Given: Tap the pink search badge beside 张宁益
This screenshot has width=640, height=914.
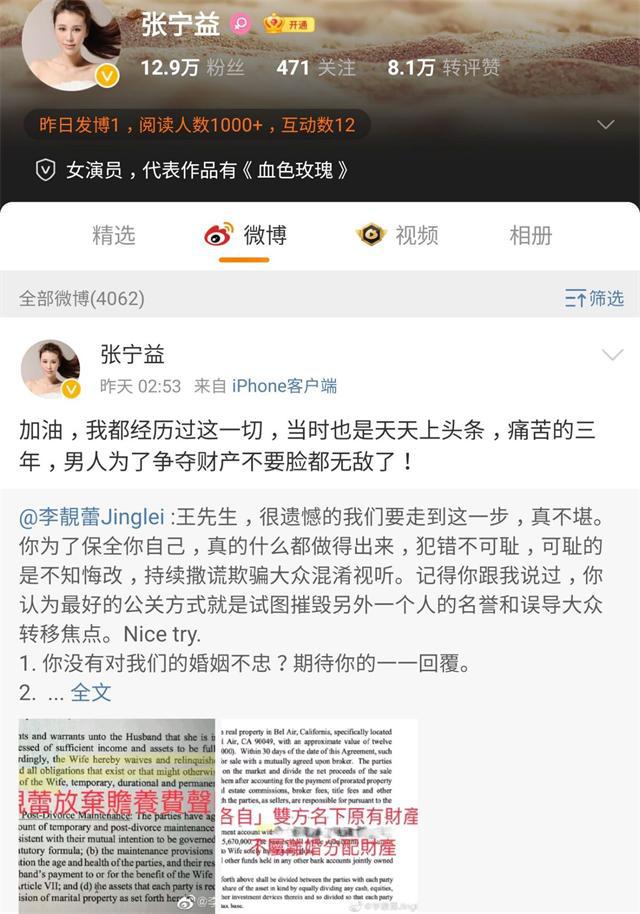Looking at the screenshot, I should click(240, 23).
